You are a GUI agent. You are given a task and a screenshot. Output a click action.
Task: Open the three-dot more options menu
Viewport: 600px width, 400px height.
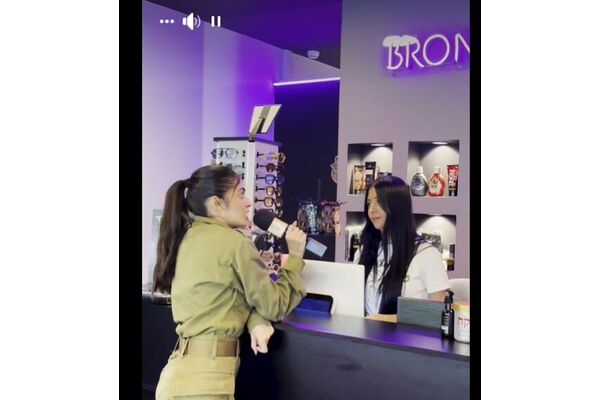click(166, 21)
